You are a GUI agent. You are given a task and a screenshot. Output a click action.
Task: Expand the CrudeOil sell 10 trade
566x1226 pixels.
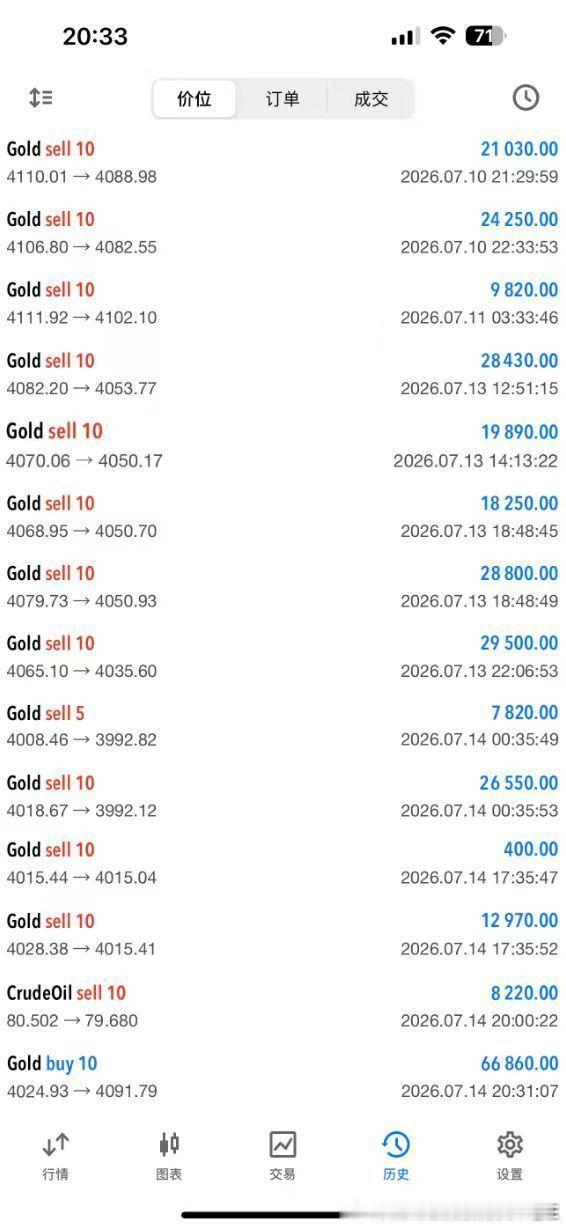tap(283, 1006)
